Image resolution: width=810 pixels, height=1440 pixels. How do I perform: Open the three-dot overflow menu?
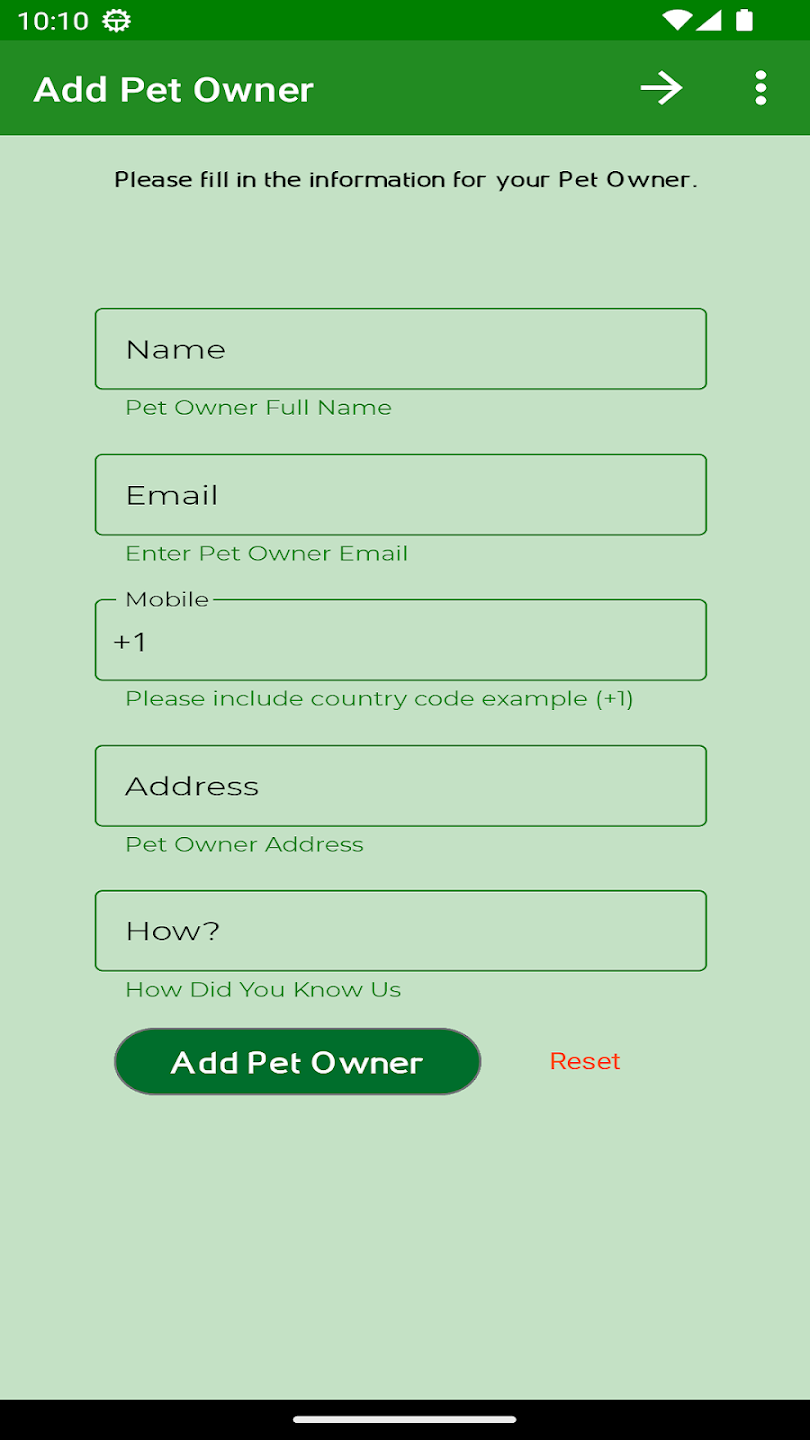761,89
